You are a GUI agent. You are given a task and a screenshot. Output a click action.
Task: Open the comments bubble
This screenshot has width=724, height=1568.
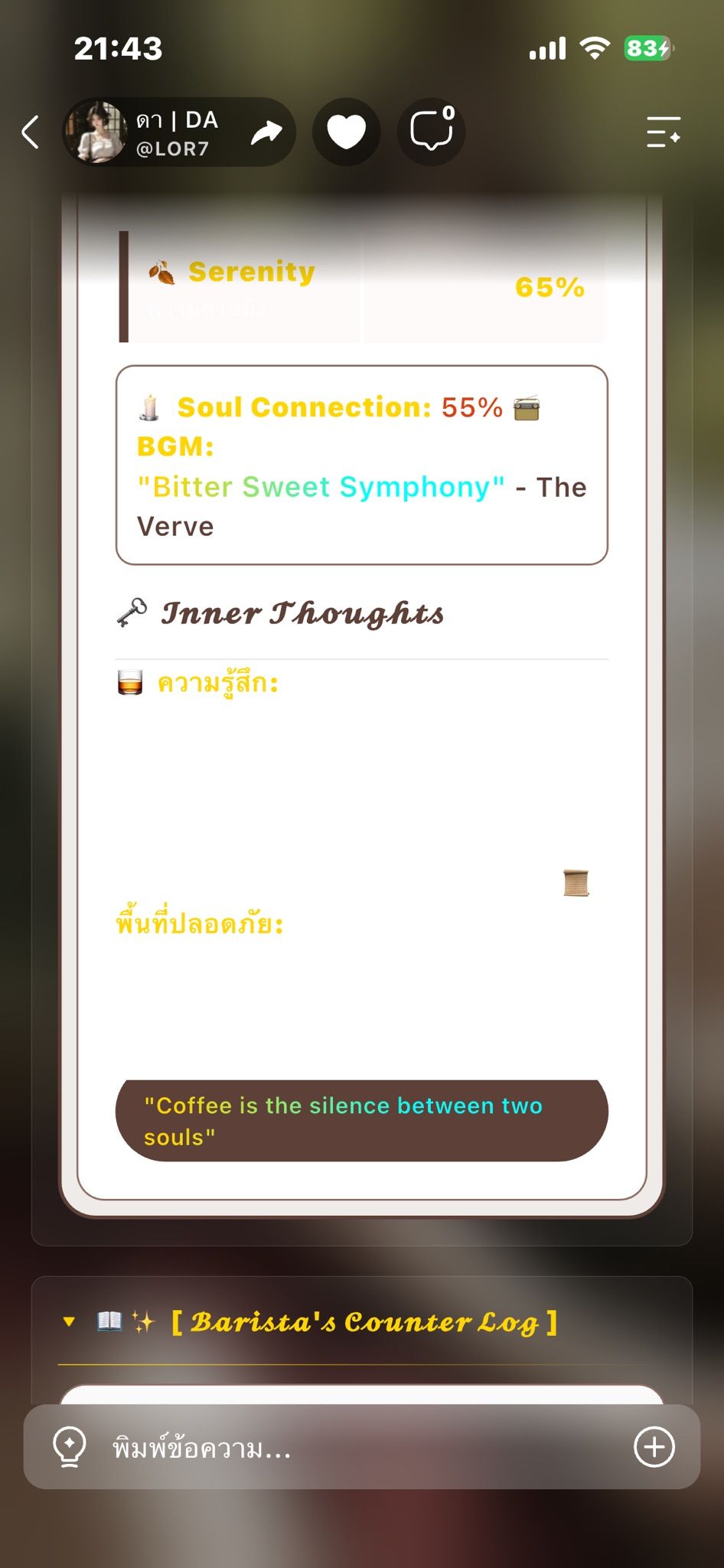tap(432, 132)
